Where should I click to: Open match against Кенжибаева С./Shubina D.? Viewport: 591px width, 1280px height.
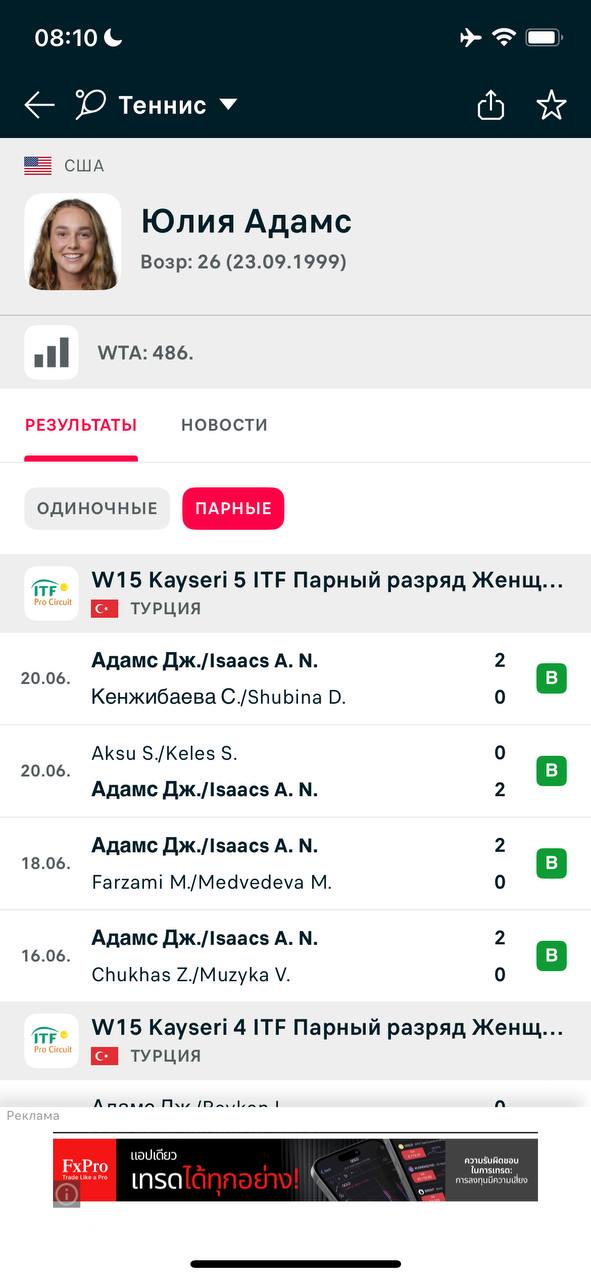[x=295, y=679]
